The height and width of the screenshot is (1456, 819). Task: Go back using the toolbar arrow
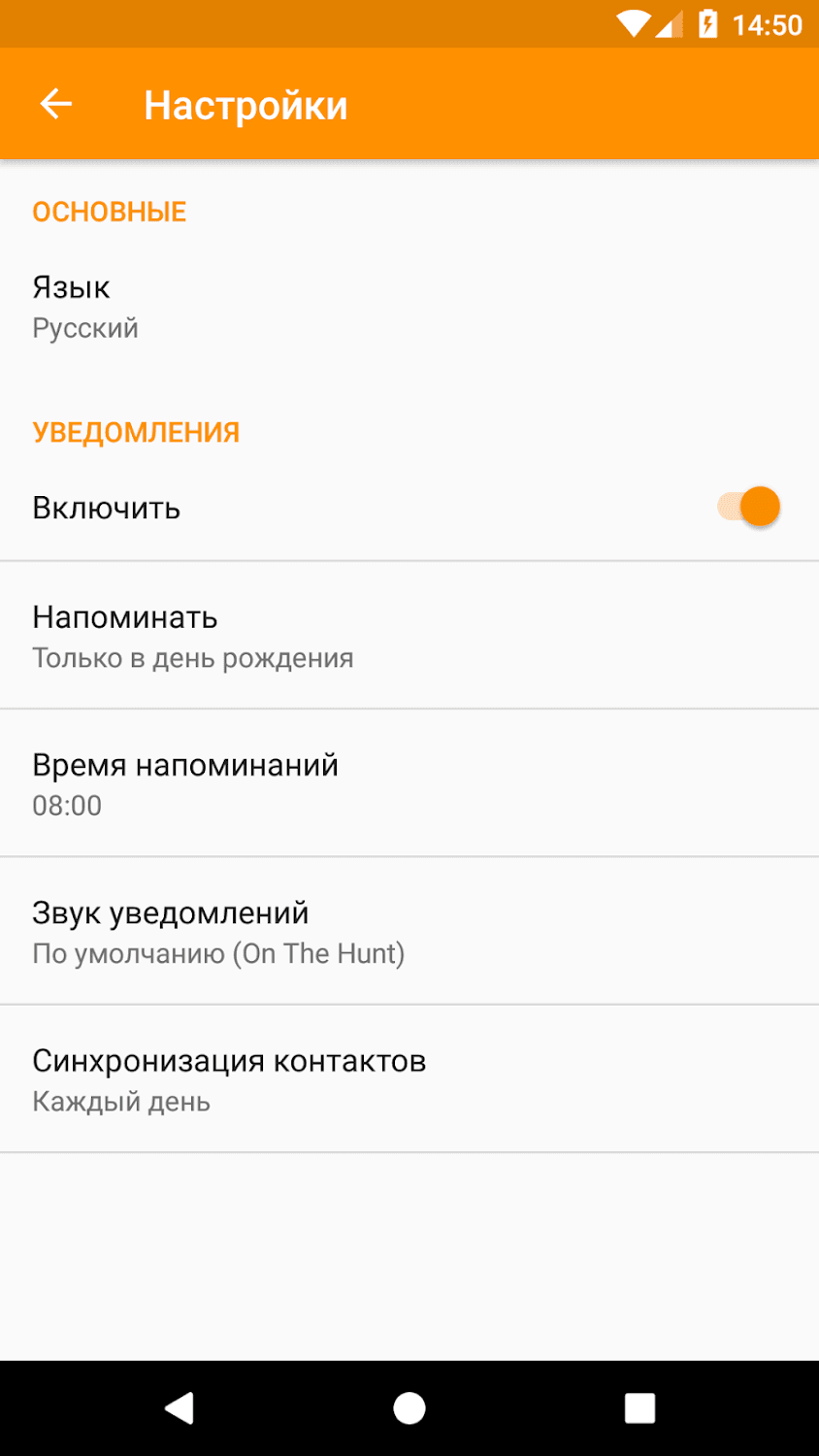(x=55, y=104)
